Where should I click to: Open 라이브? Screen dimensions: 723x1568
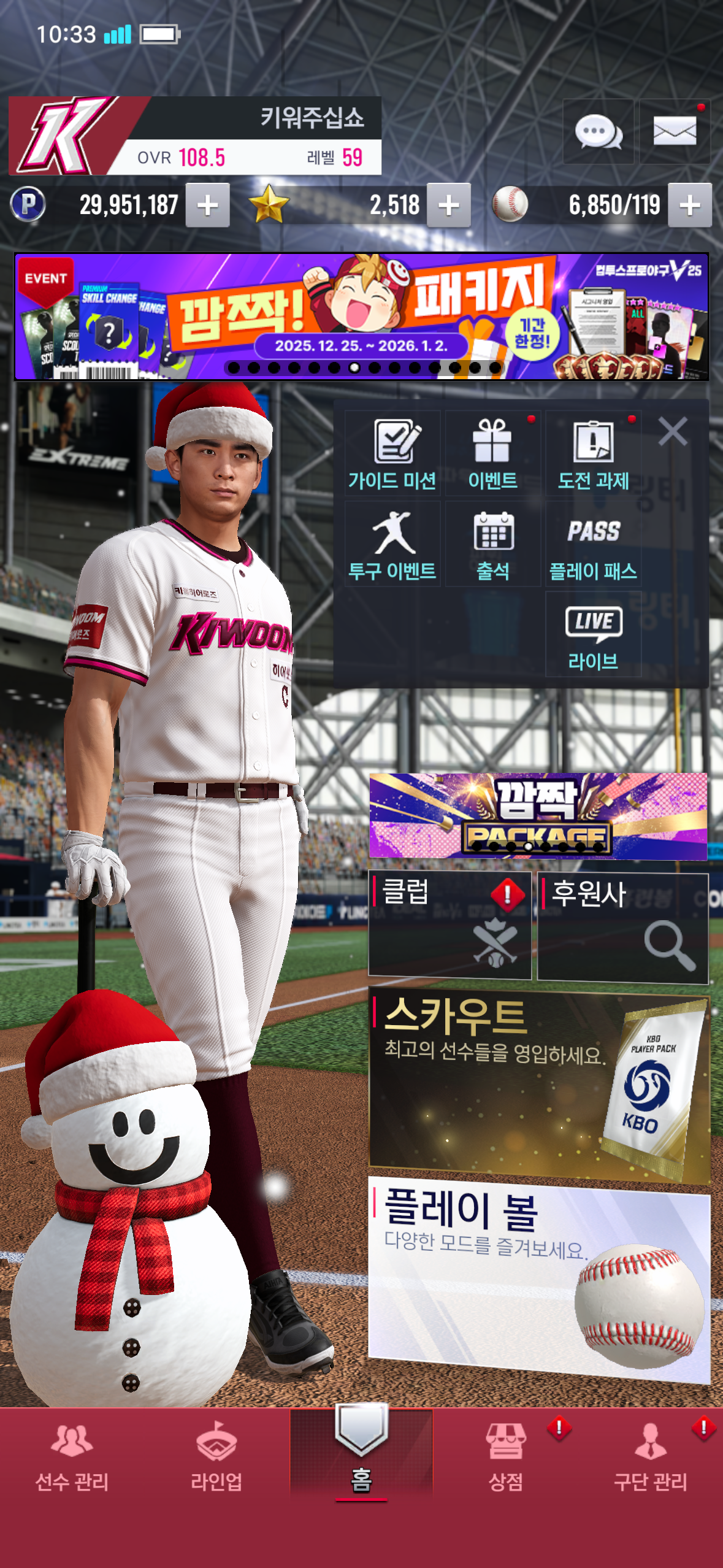pos(594,635)
